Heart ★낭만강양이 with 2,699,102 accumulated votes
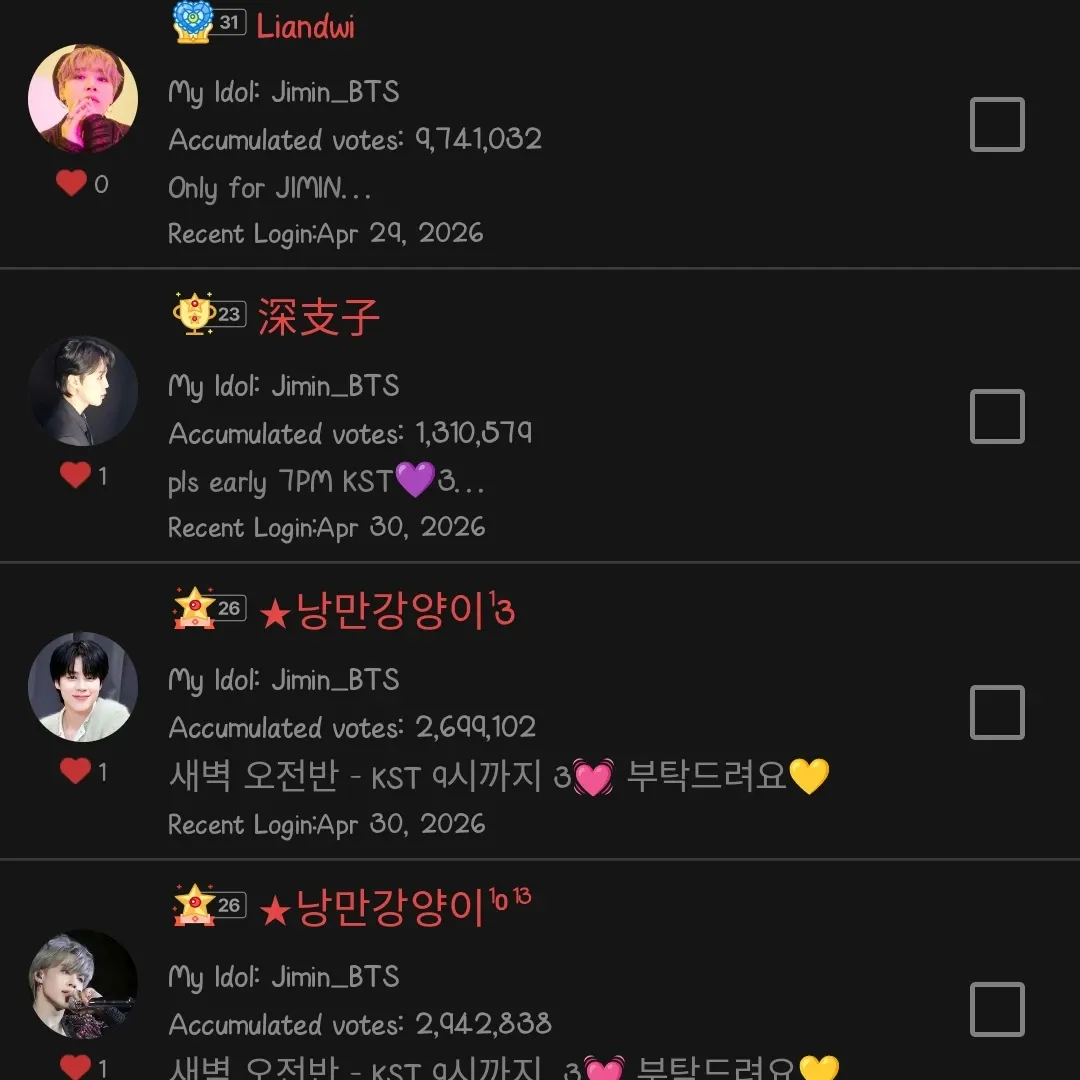 tap(75, 771)
